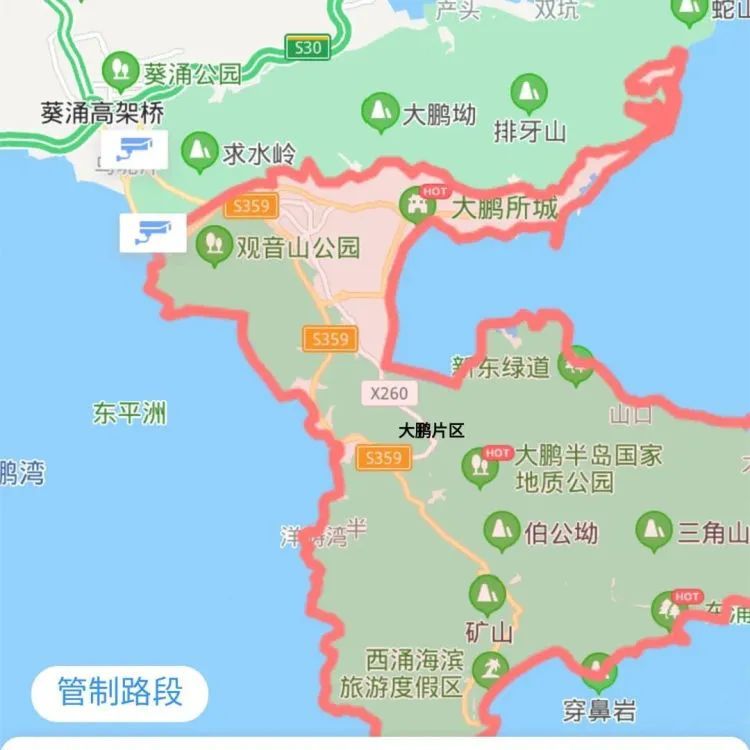Select the 三角山 mountain marker
750x750 pixels.
tap(654, 530)
